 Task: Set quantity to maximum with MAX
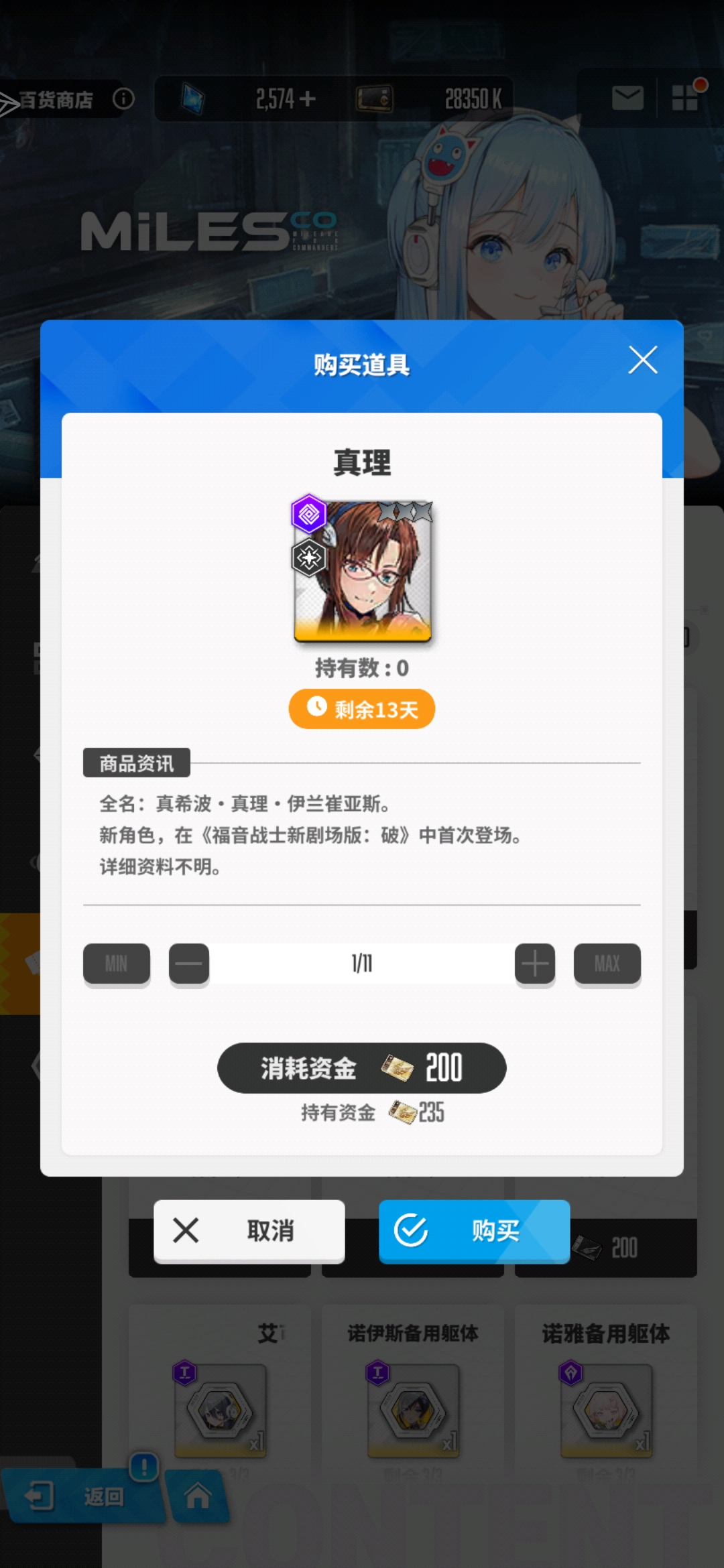[607, 964]
